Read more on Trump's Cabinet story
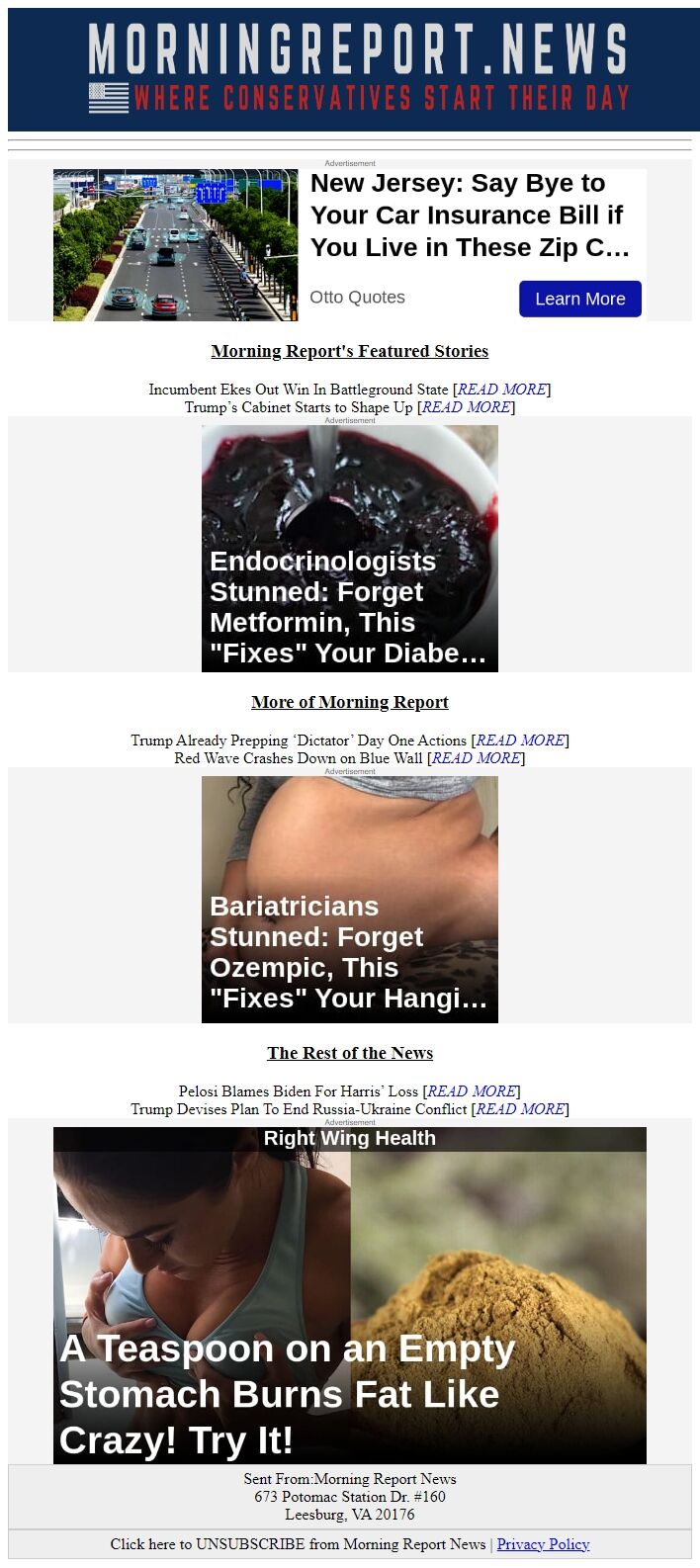Screen dimensions: 700x1568 click(466, 407)
